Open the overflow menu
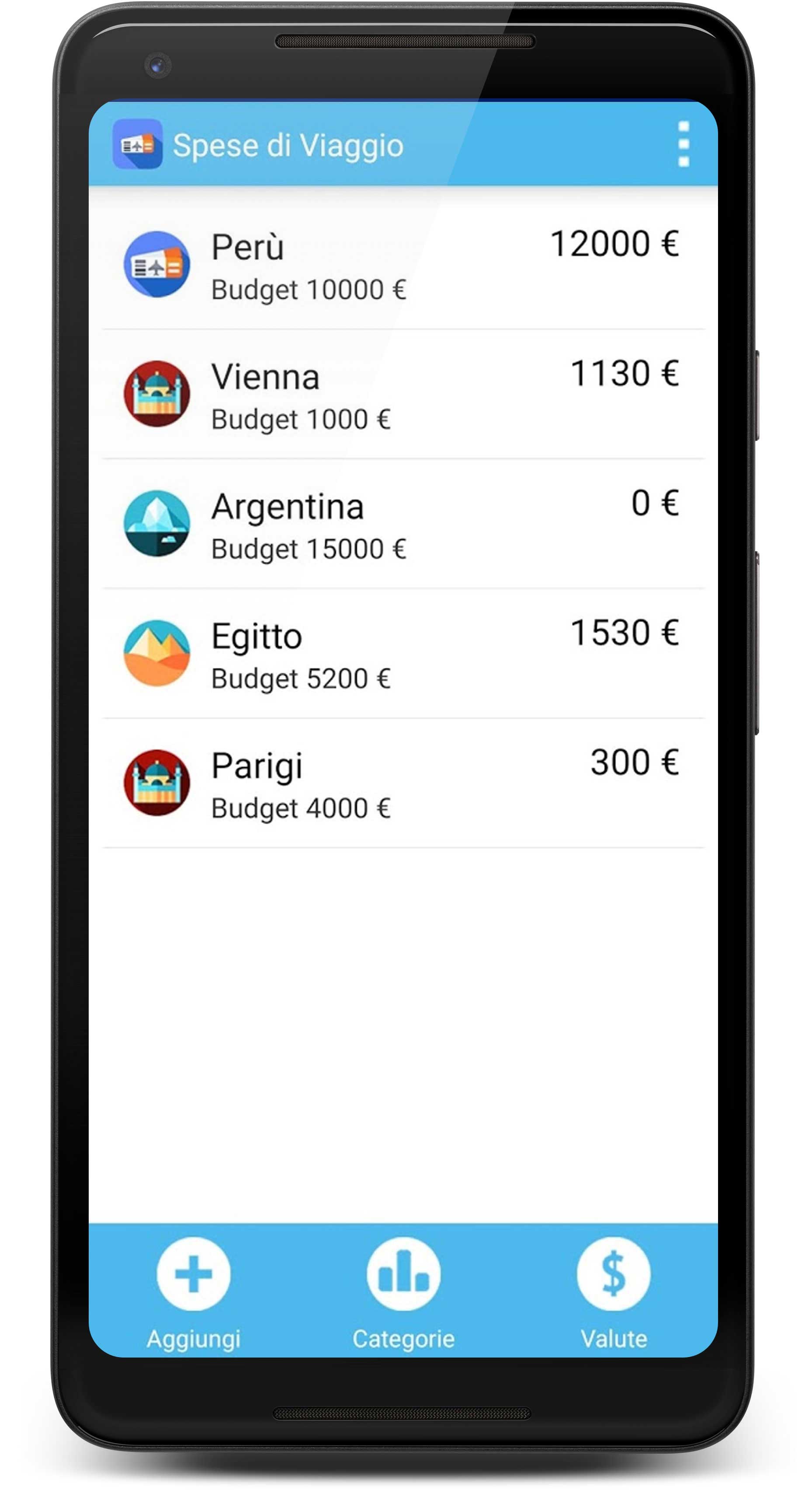 click(x=683, y=144)
